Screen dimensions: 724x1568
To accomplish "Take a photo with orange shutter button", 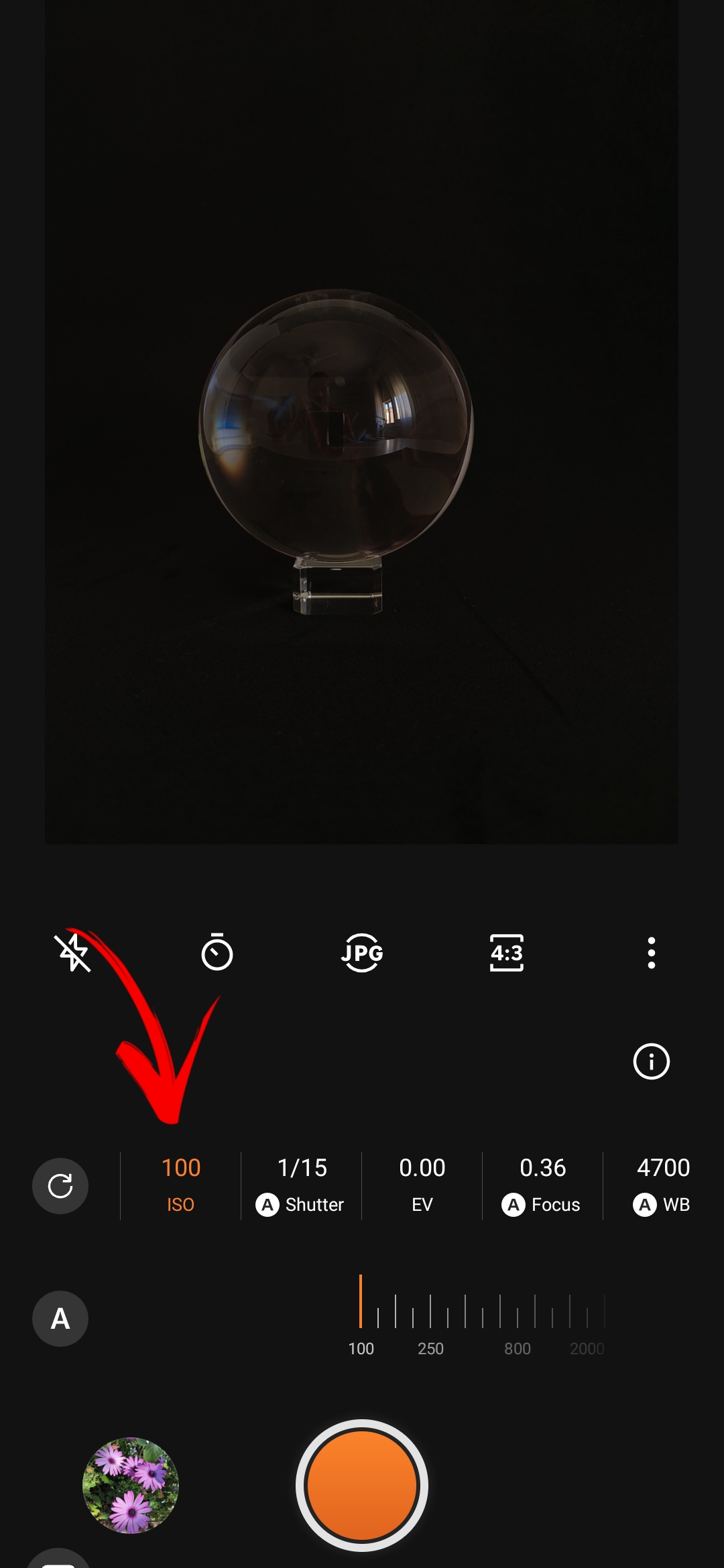I will [362, 1486].
